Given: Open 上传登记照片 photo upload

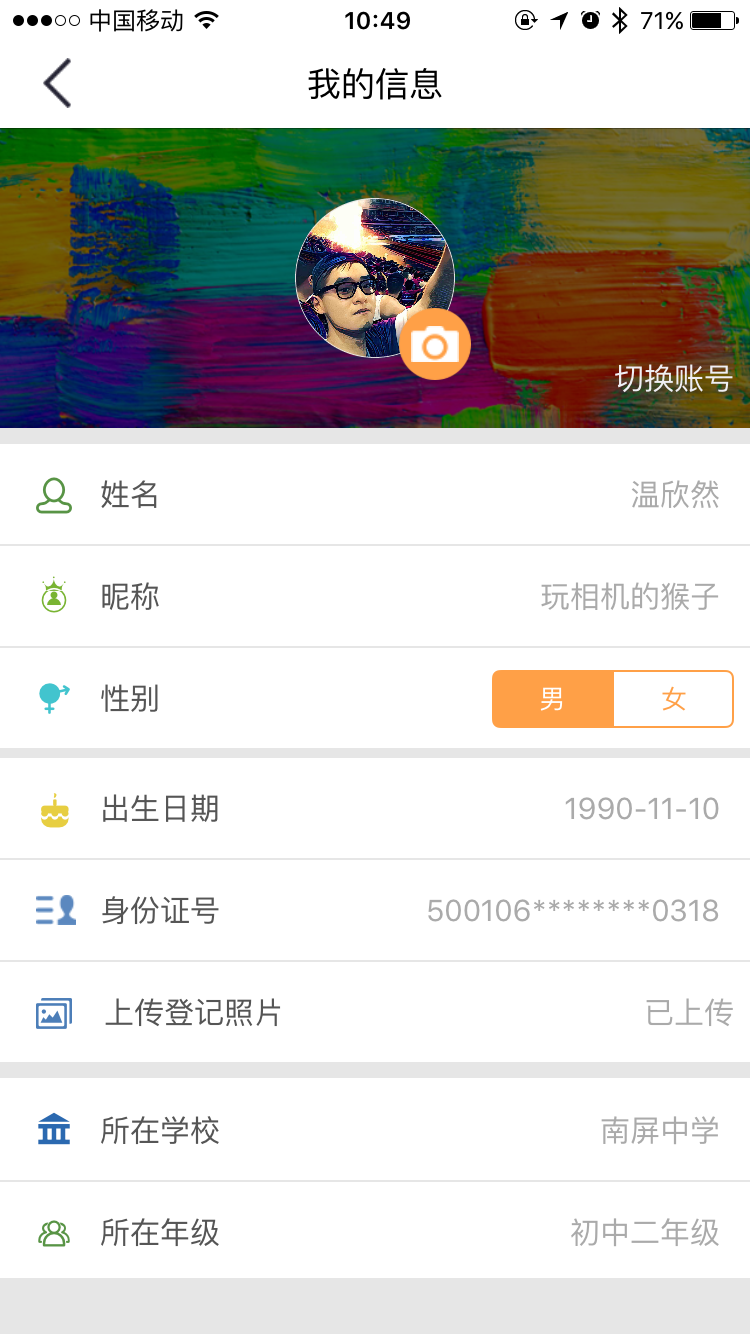Looking at the screenshot, I should coord(375,1013).
